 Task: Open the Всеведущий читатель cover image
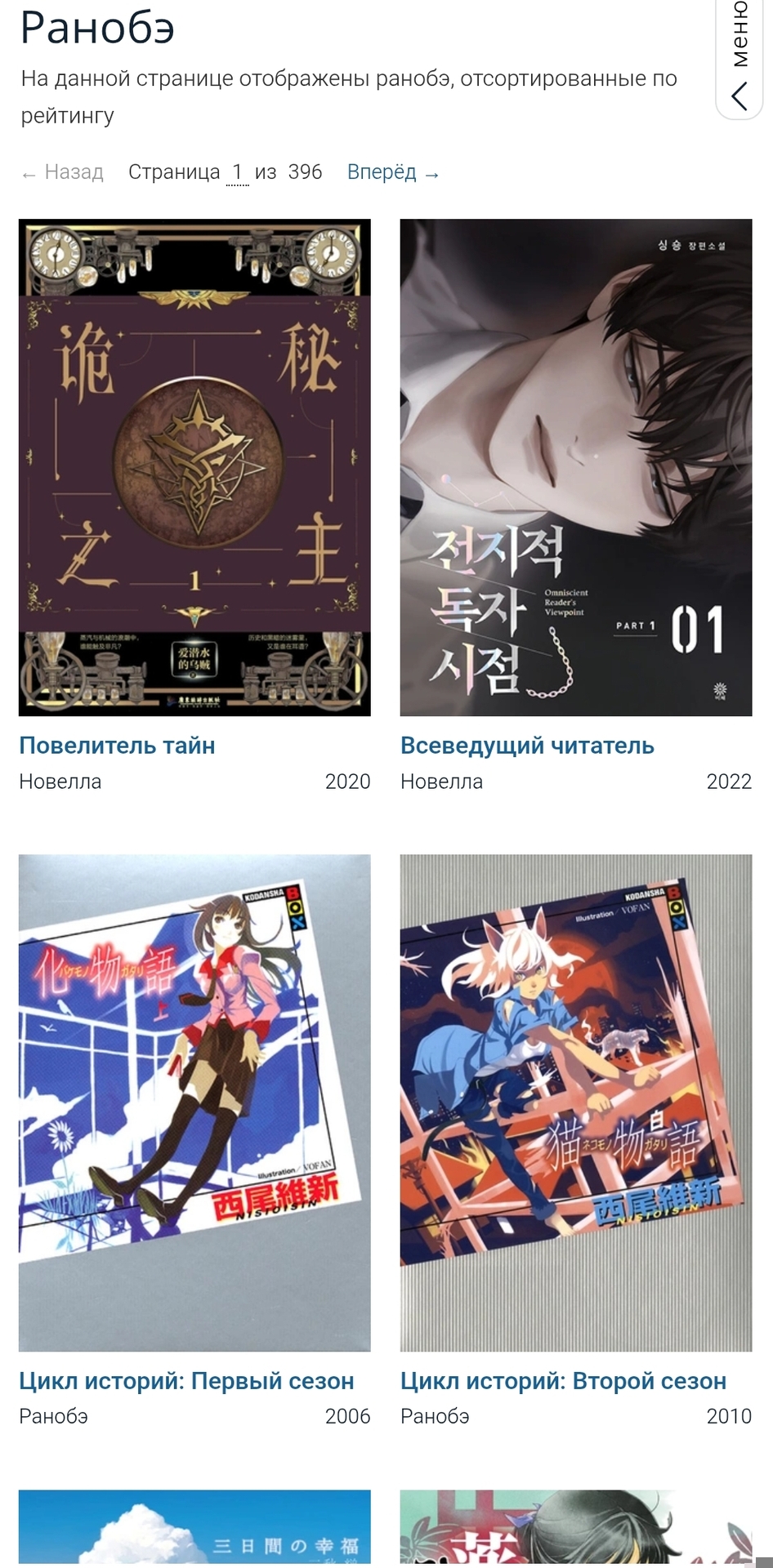pos(575,467)
